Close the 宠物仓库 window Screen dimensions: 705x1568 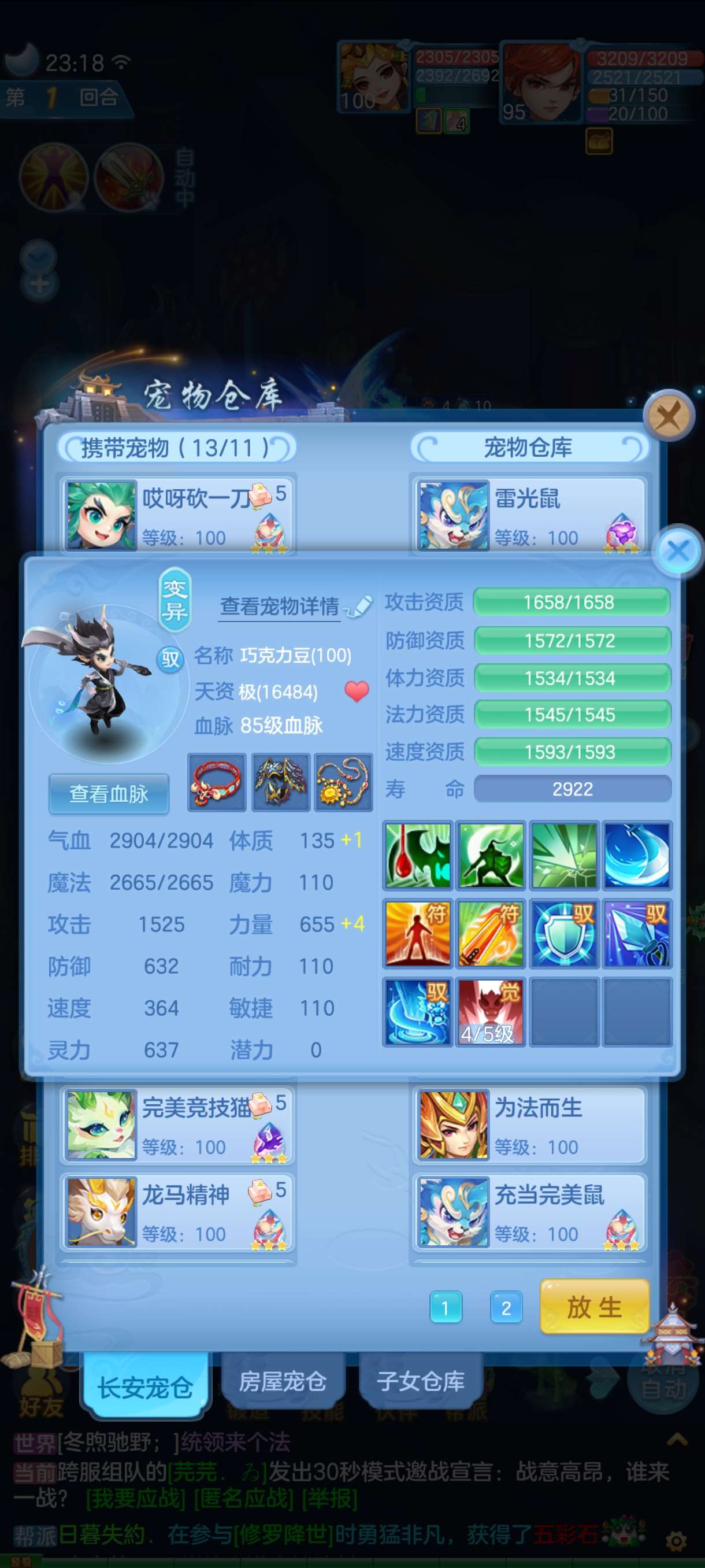point(669,417)
